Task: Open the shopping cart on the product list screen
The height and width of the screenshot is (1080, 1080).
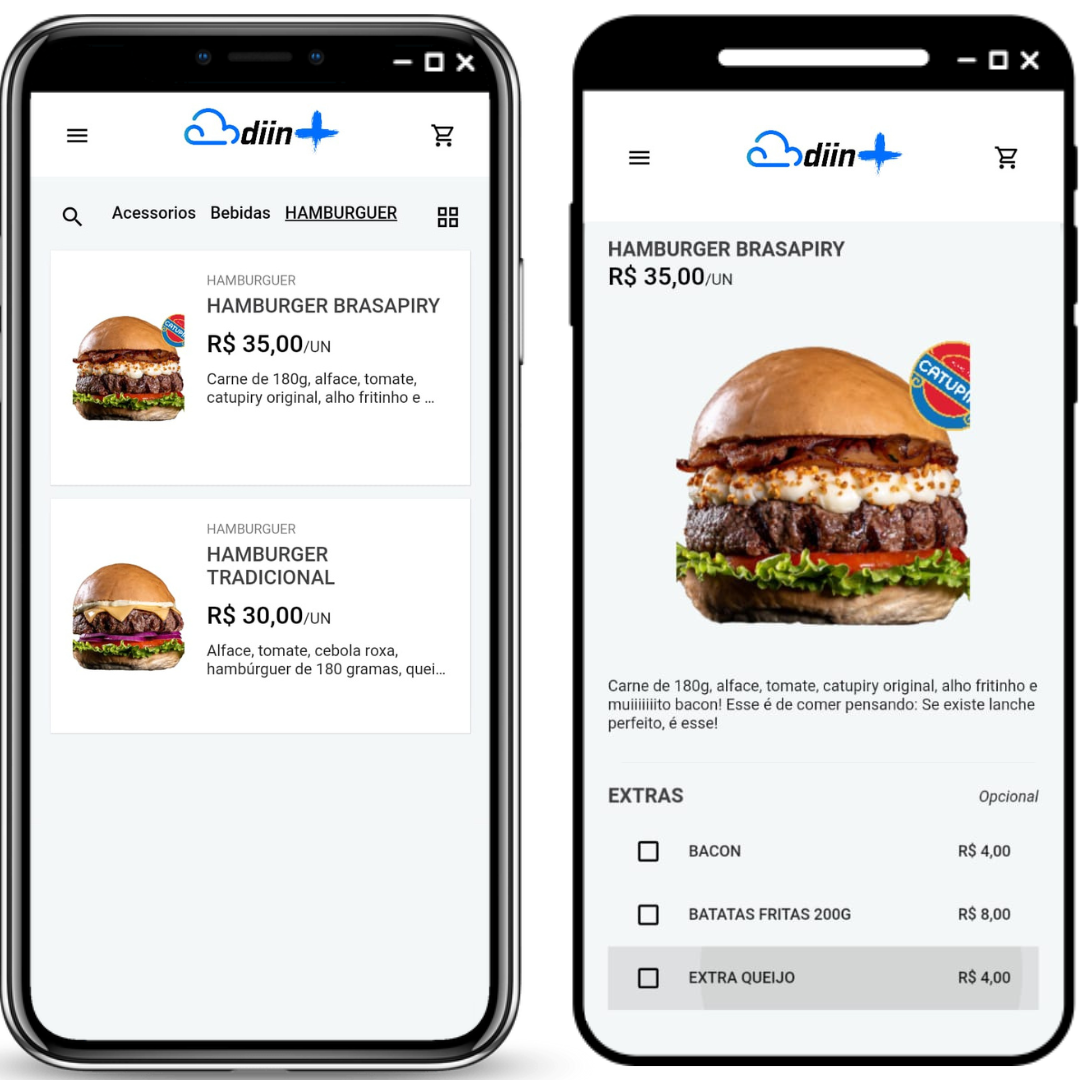Action: click(x=443, y=135)
